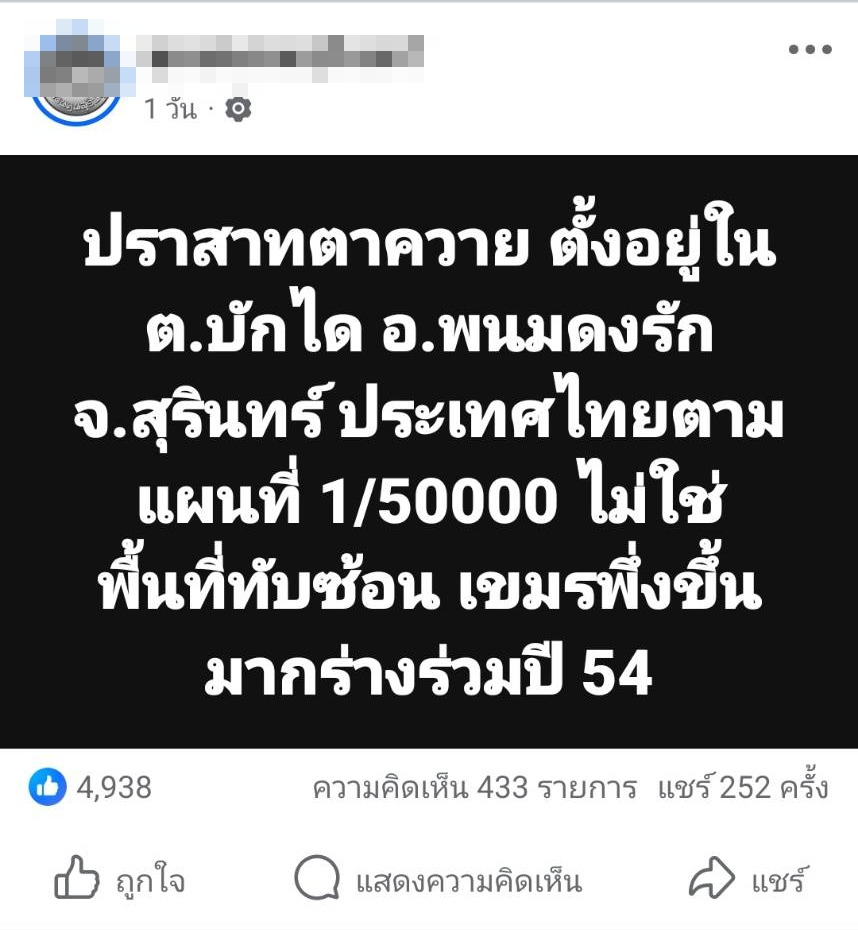The width and height of the screenshot is (858, 930).
Task: Tap แสดงความคิดเห็น to comment
Action: pyautogui.click(x=438, y=881)
